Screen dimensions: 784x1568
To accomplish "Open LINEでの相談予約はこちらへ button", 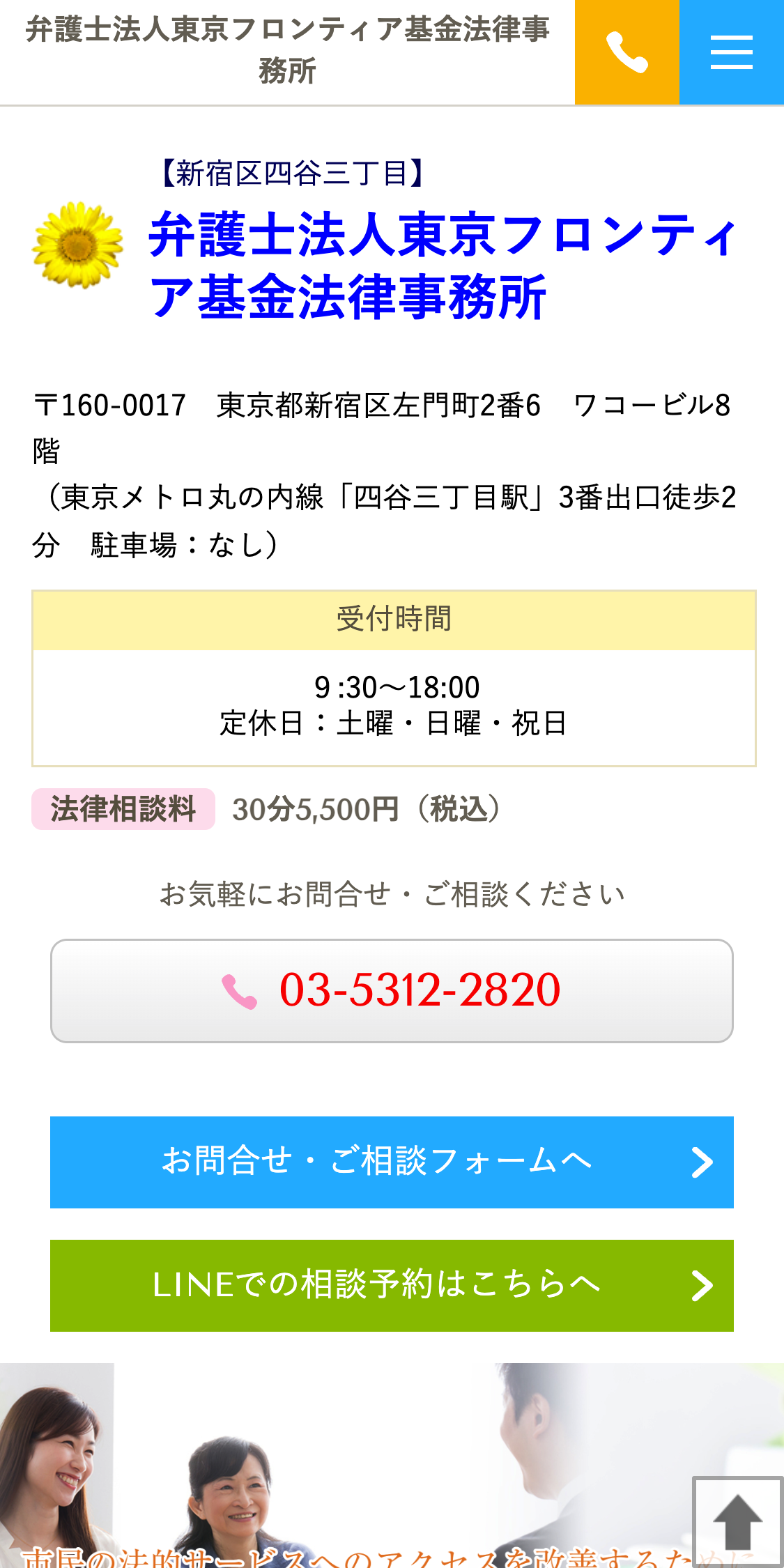I will [392, 1285].
